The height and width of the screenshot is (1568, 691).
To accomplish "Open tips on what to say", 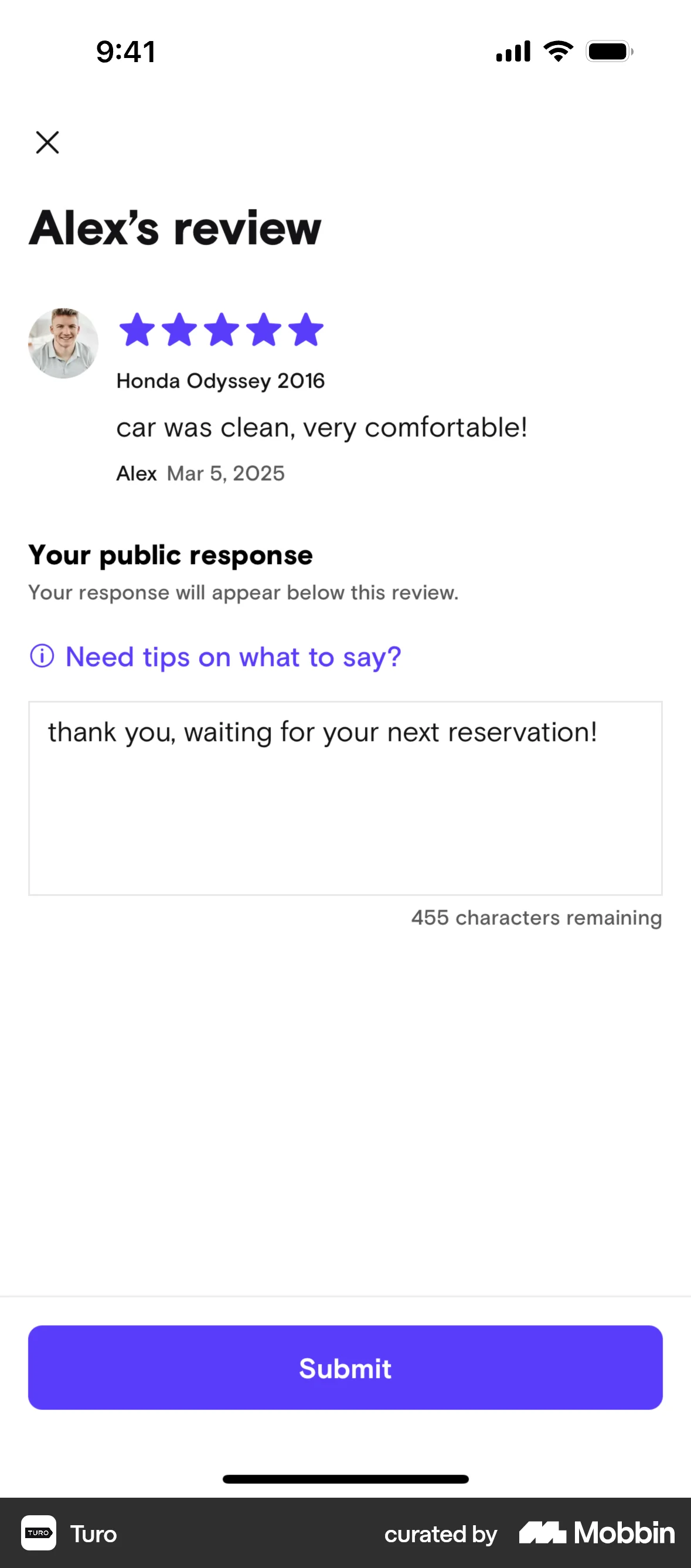I will [233, 657].
